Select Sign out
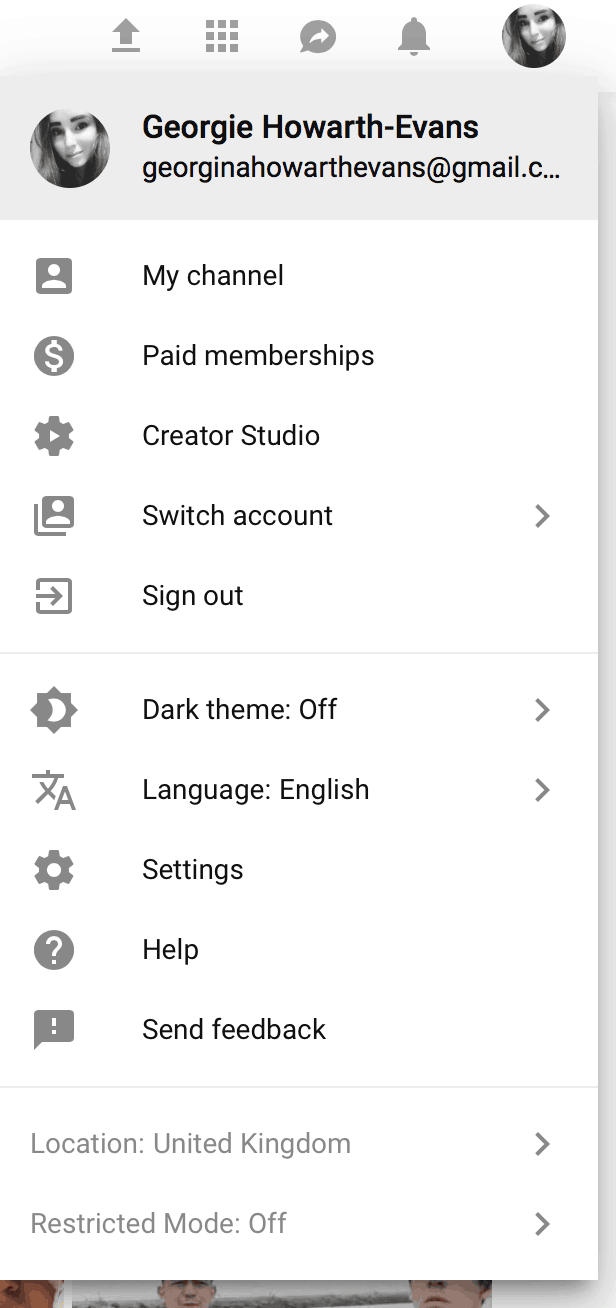616x1308 pixels. pyautogui.click(x=299, y=596)
